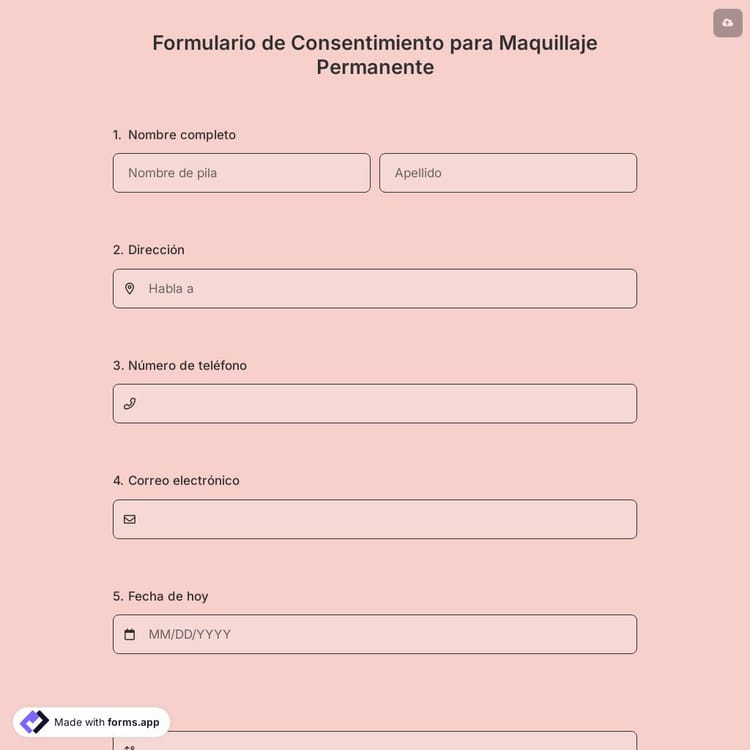Select the Dirección address field
Screen dimensions: 750x750
tap(375, 288)
